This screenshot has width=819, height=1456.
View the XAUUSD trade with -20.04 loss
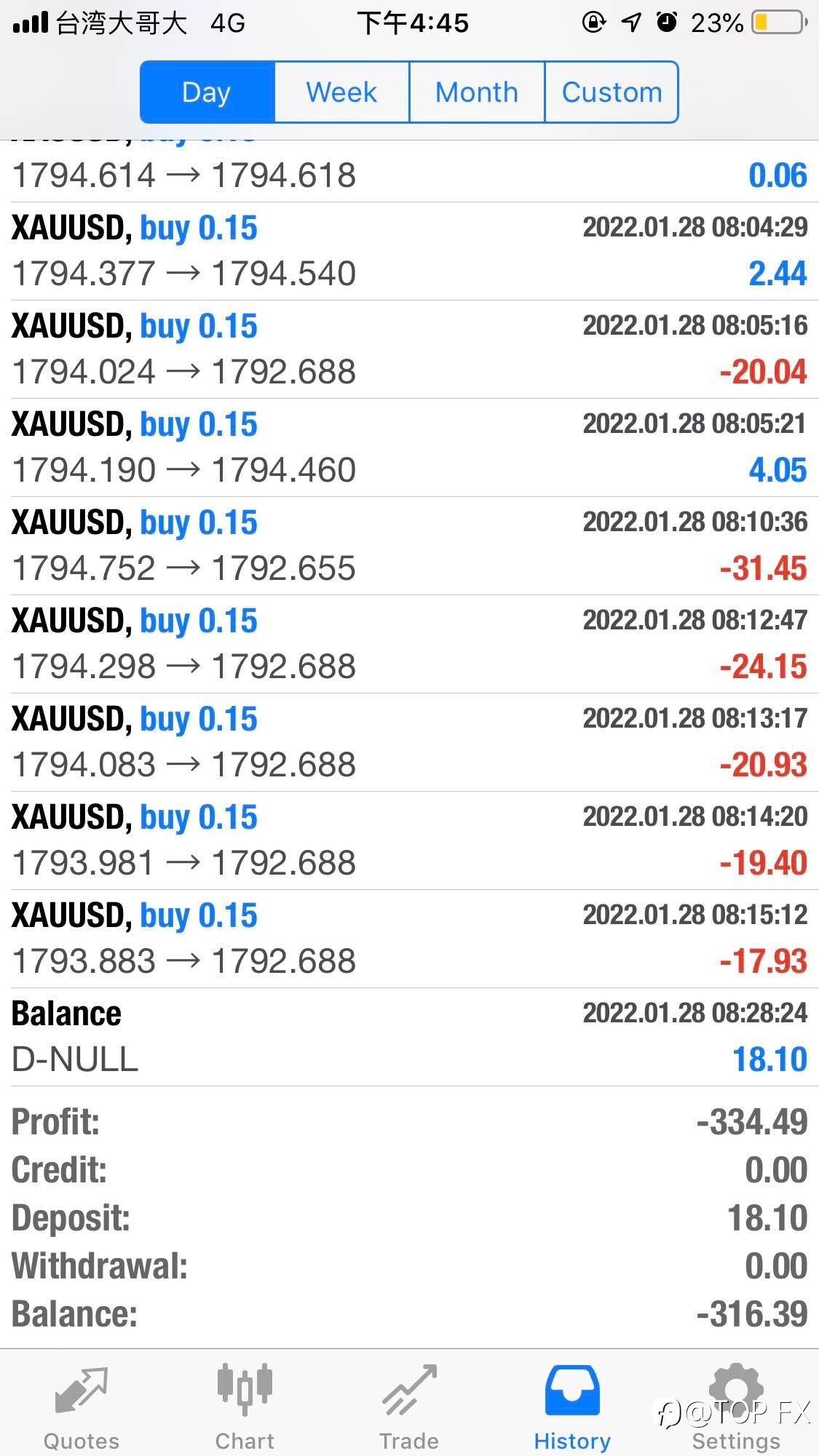[x=409, y=349]
